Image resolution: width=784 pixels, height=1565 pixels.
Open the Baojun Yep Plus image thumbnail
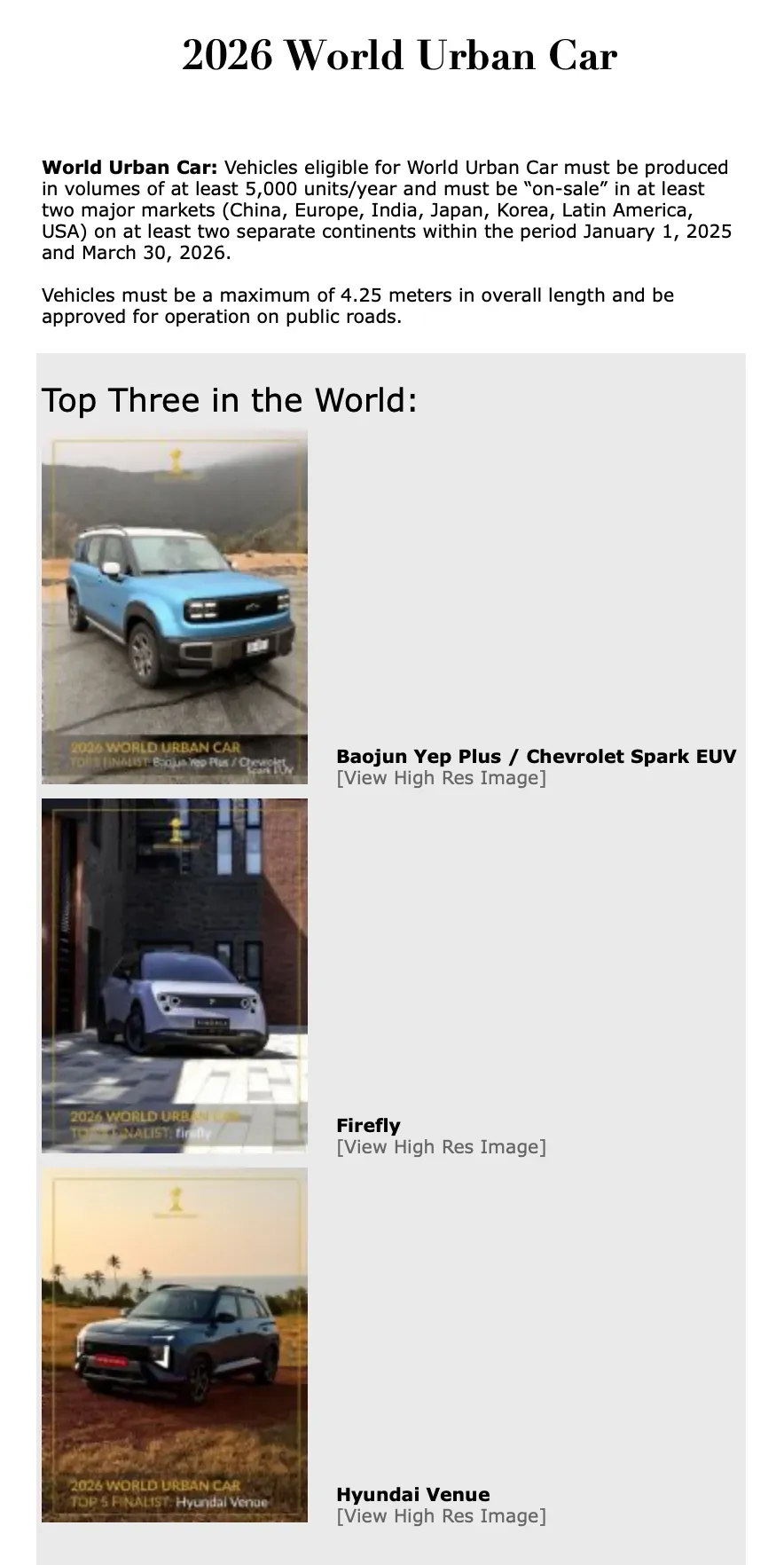[x=175, y=607]
